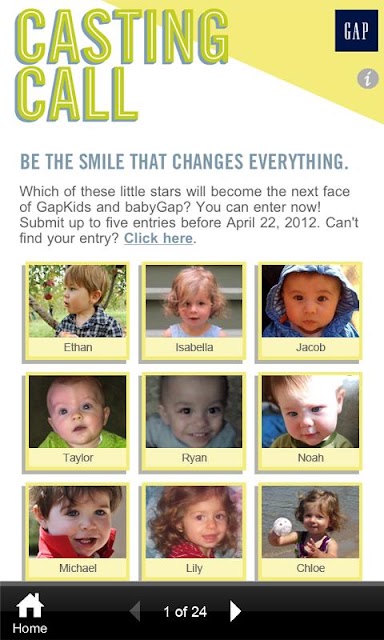This screenshot has height=640, width=384.
Task: Open Ethan's entry
Action: [78, 311]
